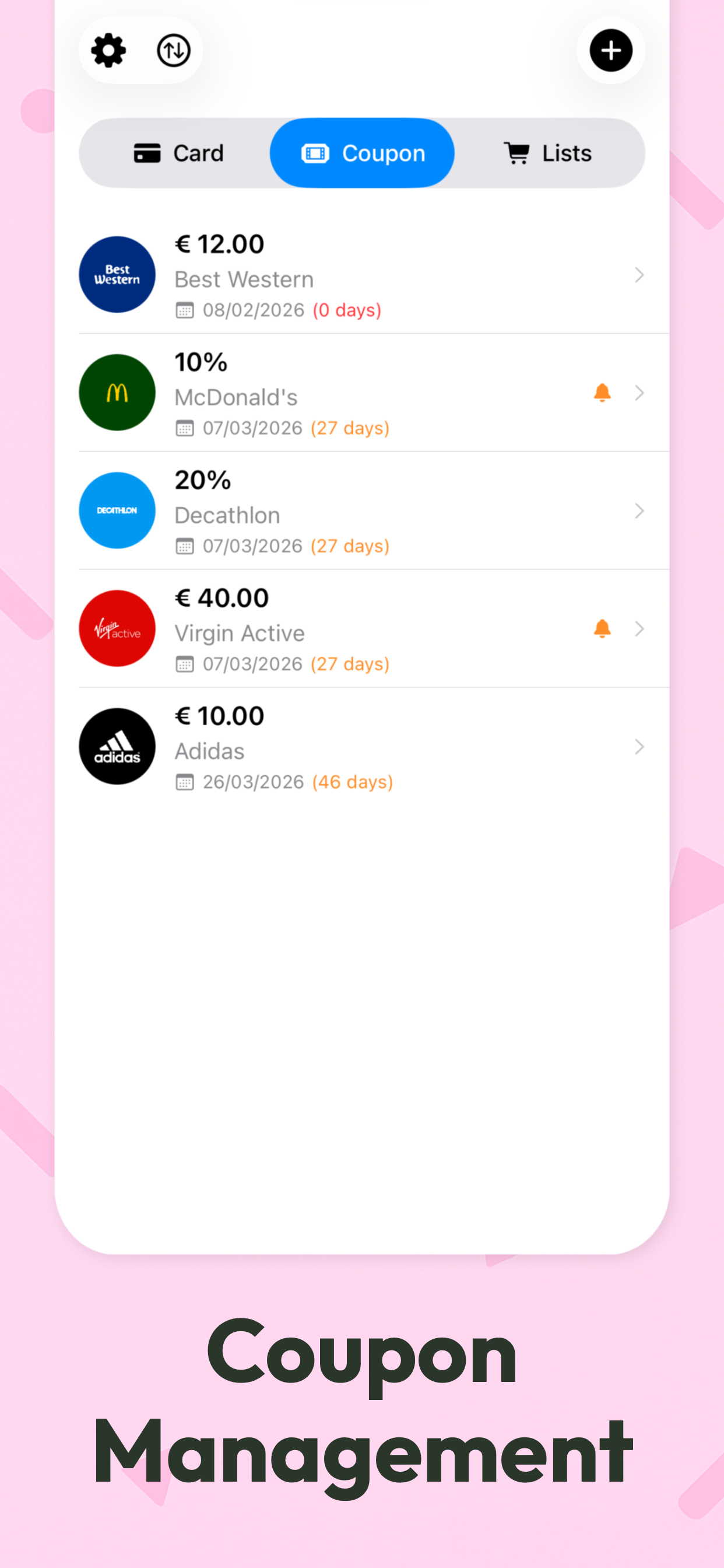Open Best Western coupon details via chevron
This screenshot has height=1568, width=724.
point(639,275)
